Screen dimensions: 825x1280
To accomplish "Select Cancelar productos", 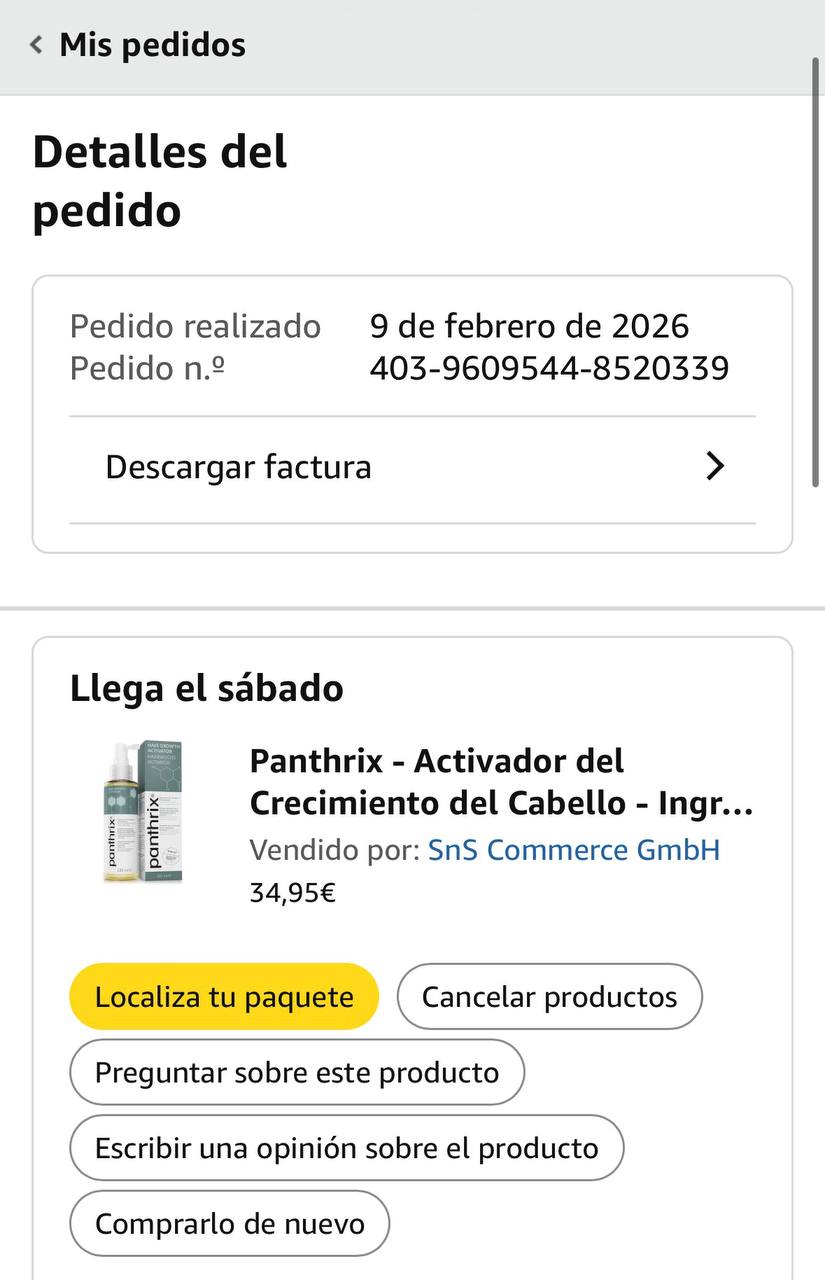I will pos(549,997).
